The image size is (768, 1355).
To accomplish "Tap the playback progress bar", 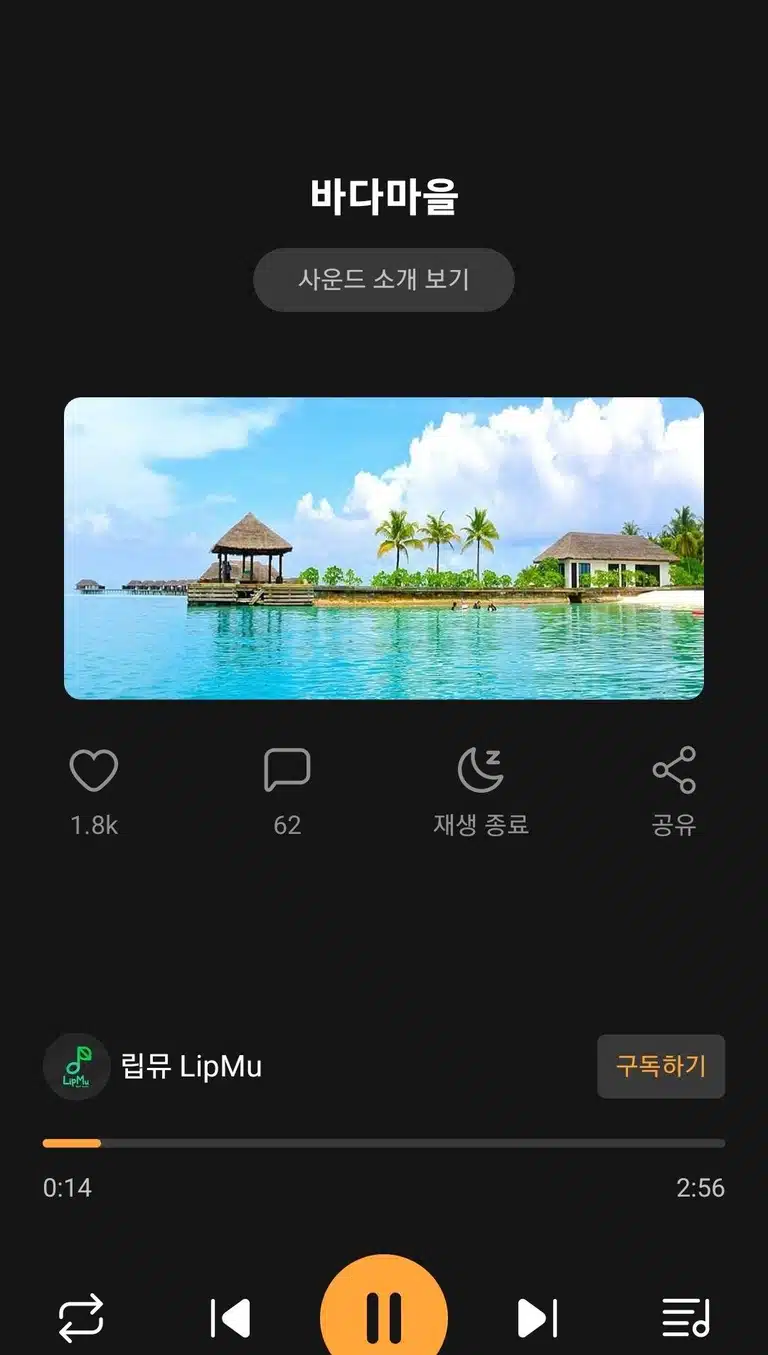I will point(384,1143).
